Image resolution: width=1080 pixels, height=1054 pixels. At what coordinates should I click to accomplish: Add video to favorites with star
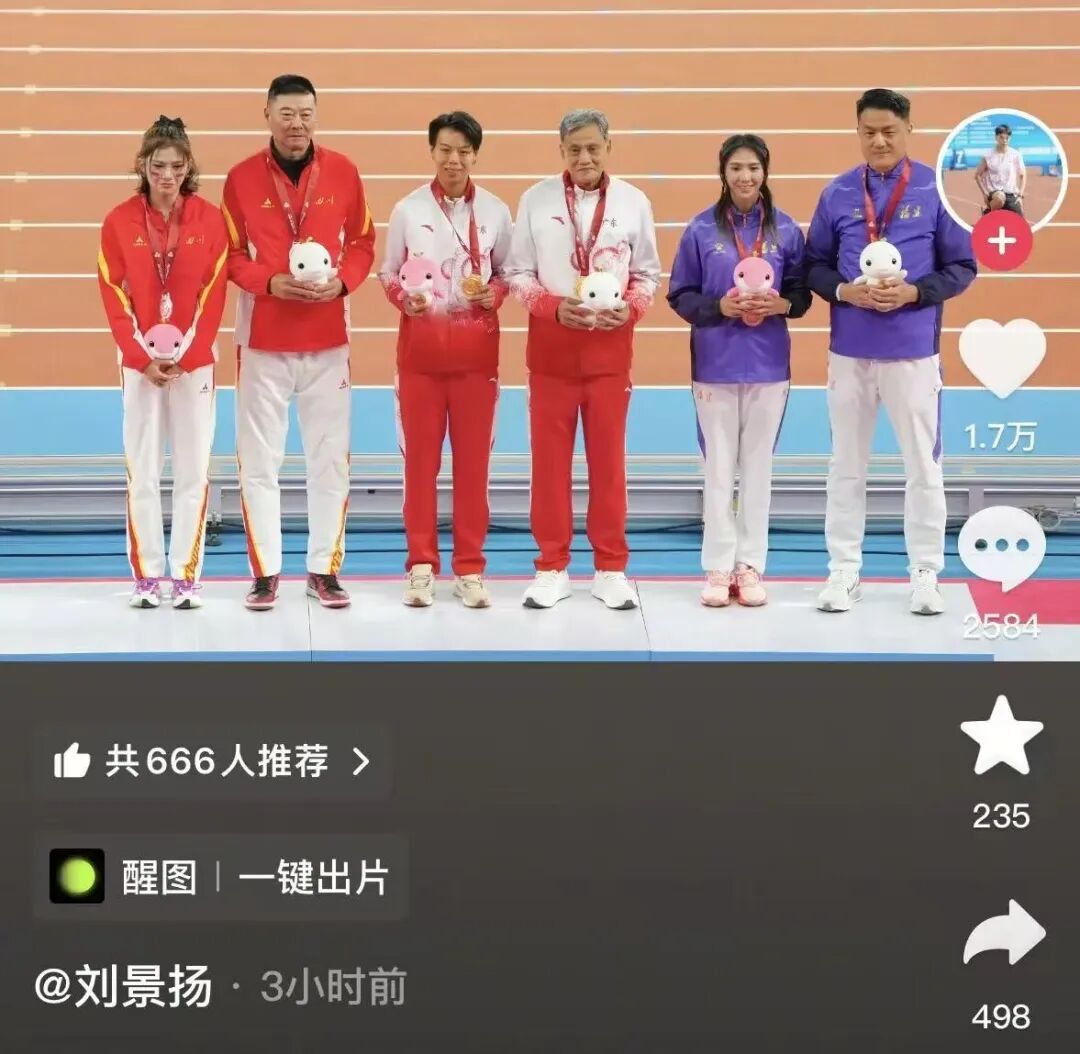click(1002, 735)
